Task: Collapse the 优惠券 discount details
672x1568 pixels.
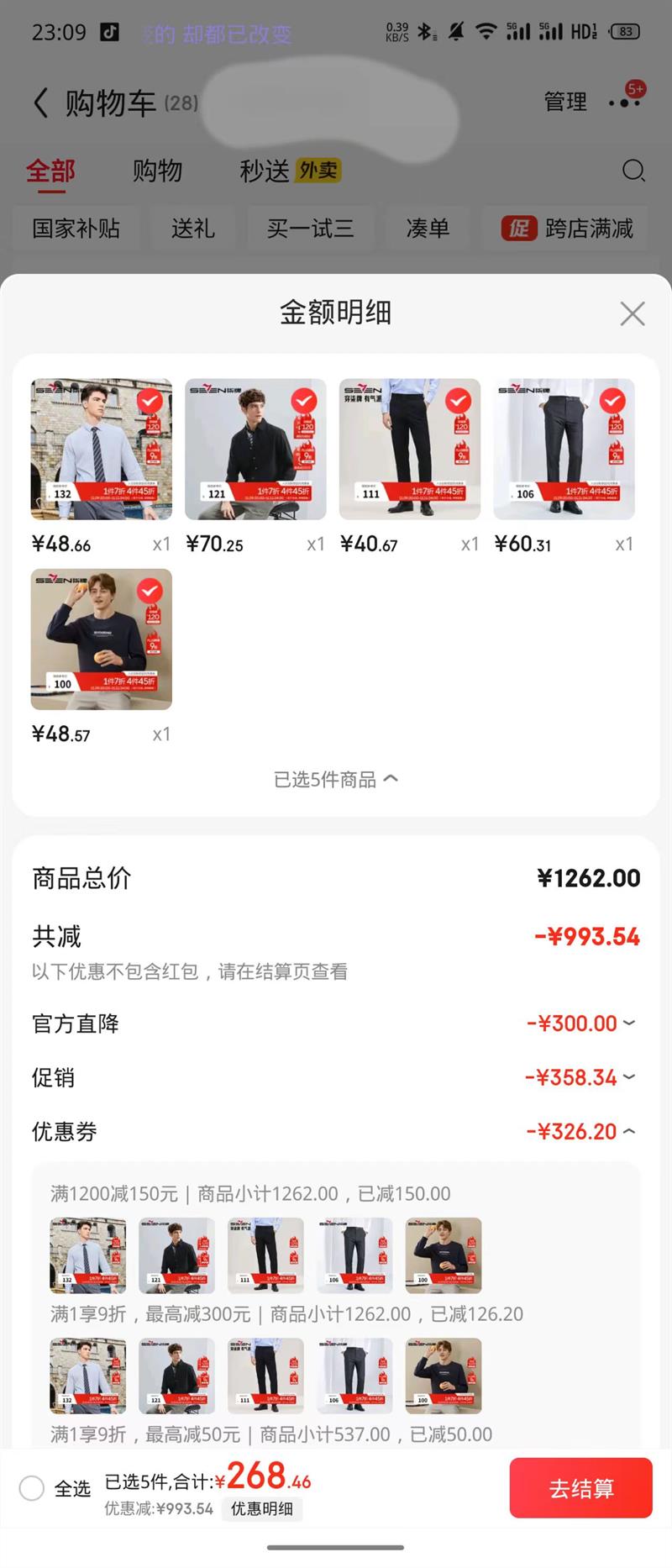Action: pos(581,1132)
